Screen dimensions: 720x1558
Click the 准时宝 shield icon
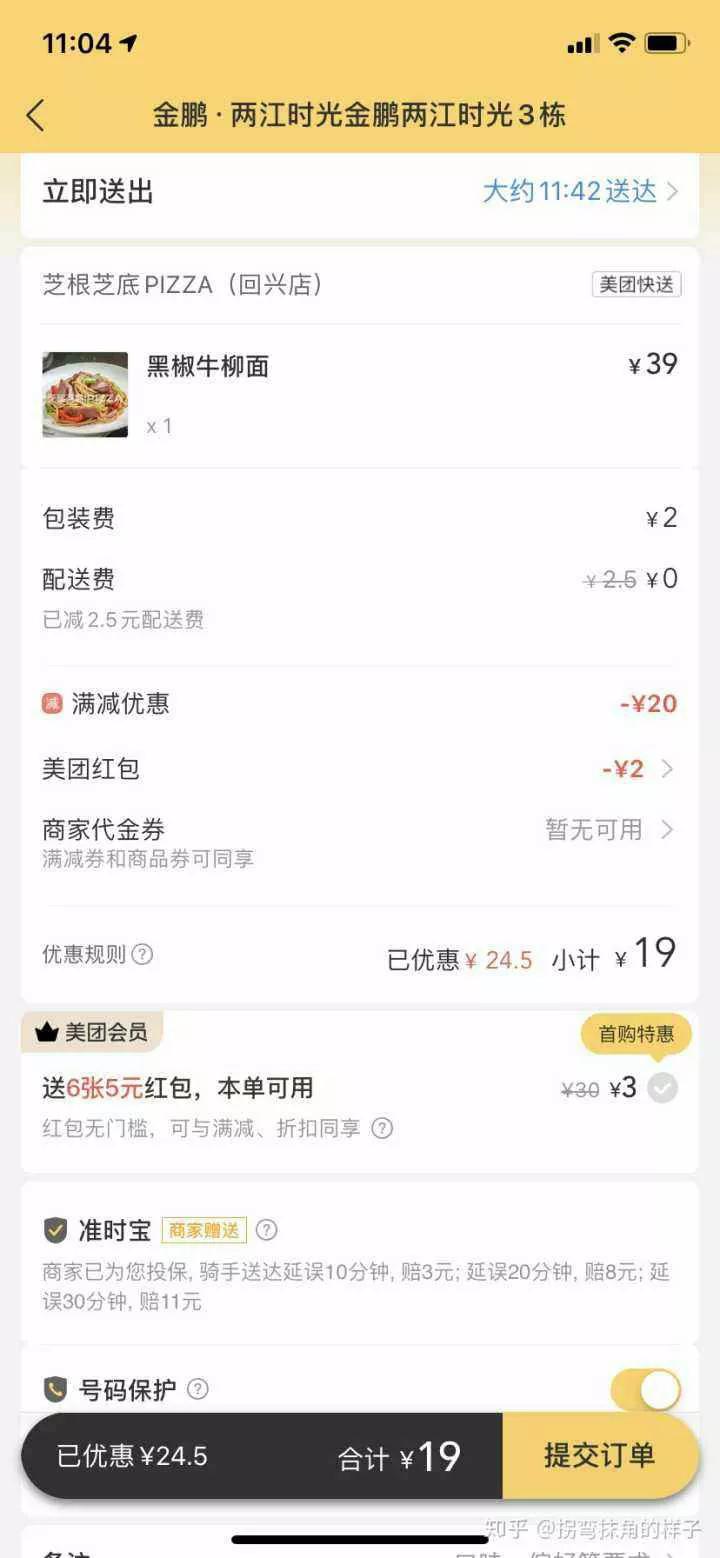[x=53, y=1229]
